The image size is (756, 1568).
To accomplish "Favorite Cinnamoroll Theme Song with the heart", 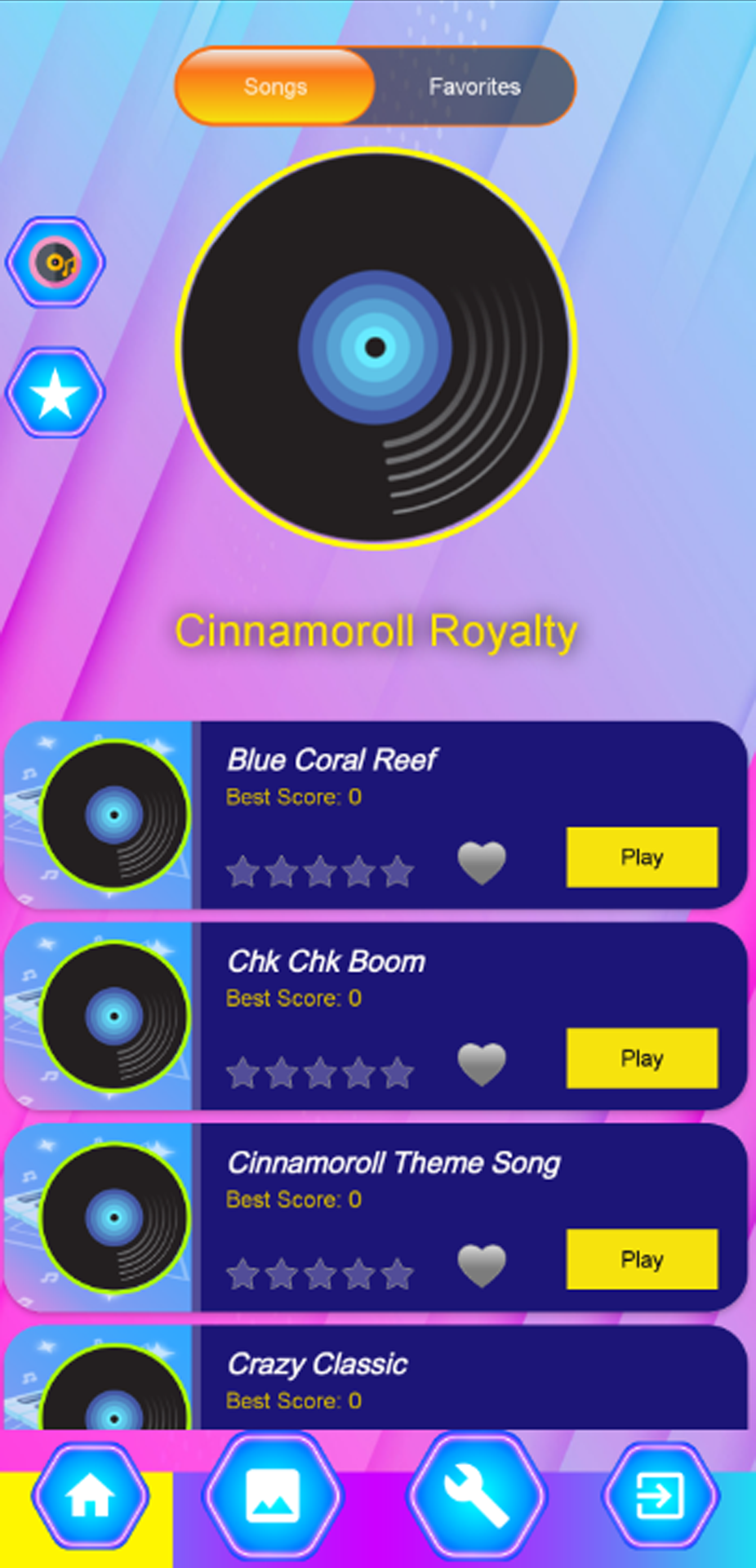I will 482,1265.
